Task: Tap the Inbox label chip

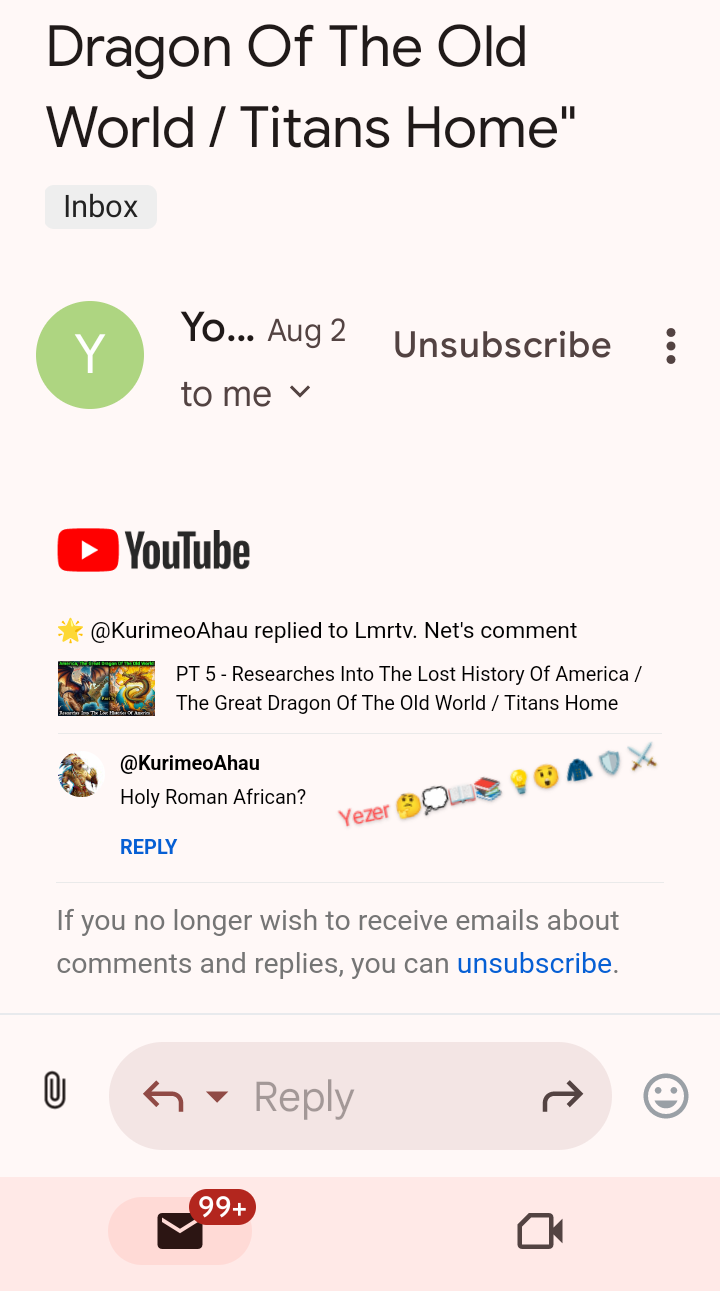Action: [100, 207]
